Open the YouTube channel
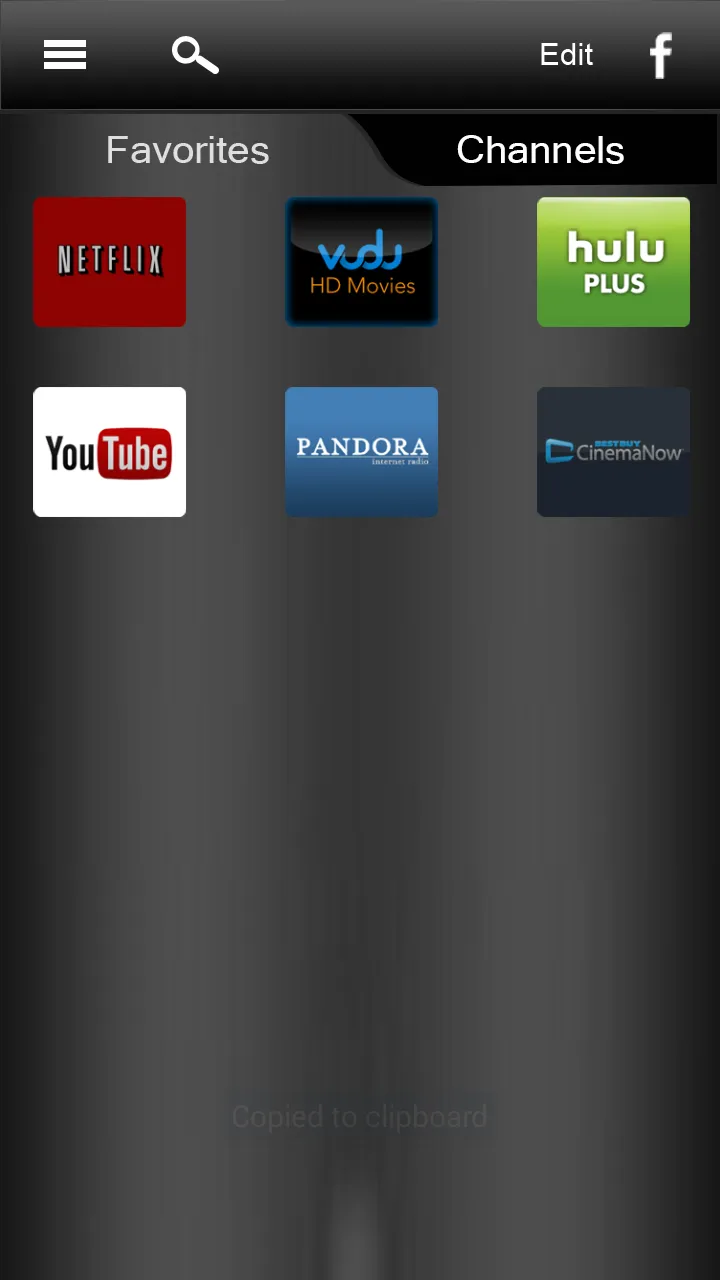 [x=110, y=452]
